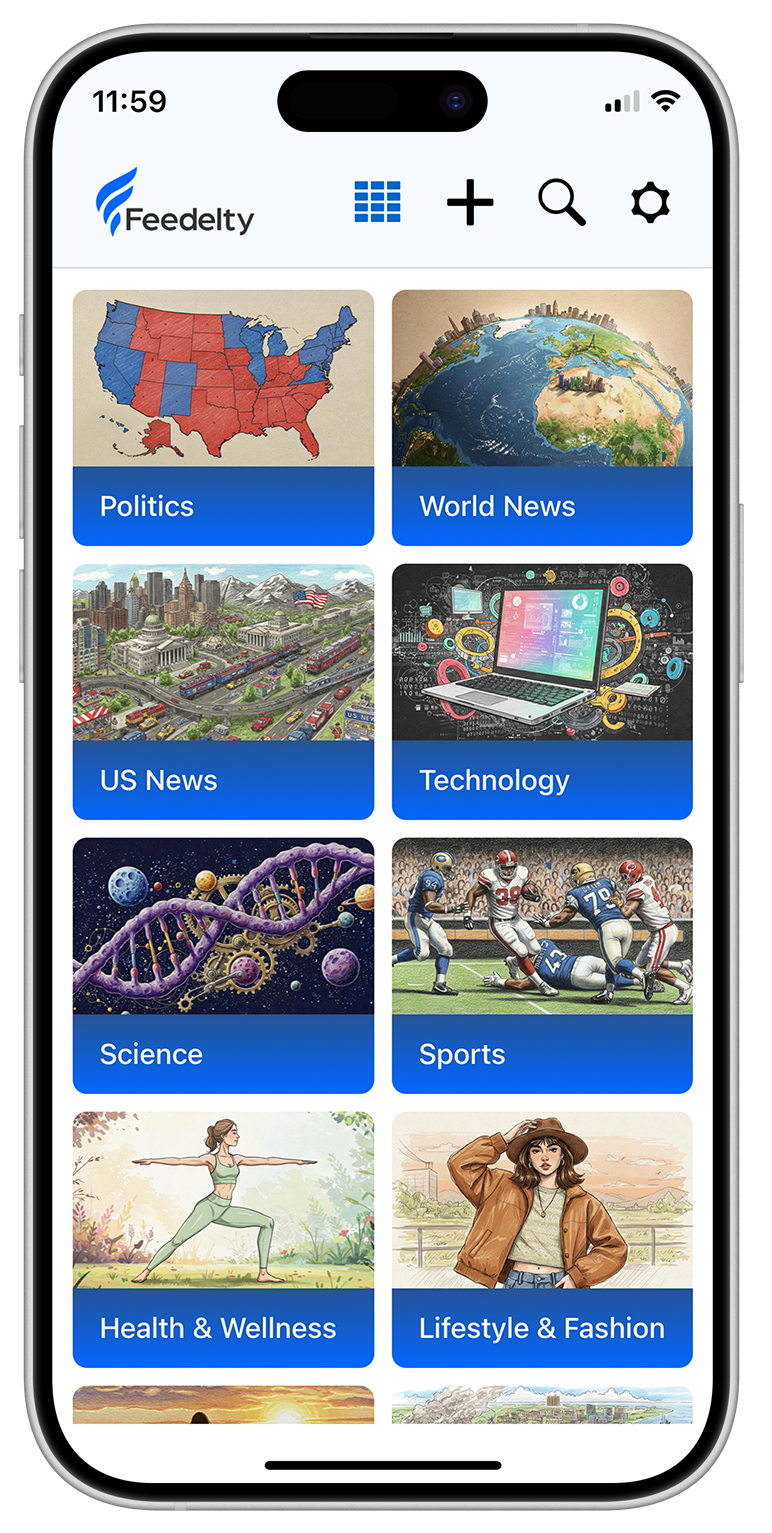
Task: Tap the Sports category card
Action: tap(542, 965)
